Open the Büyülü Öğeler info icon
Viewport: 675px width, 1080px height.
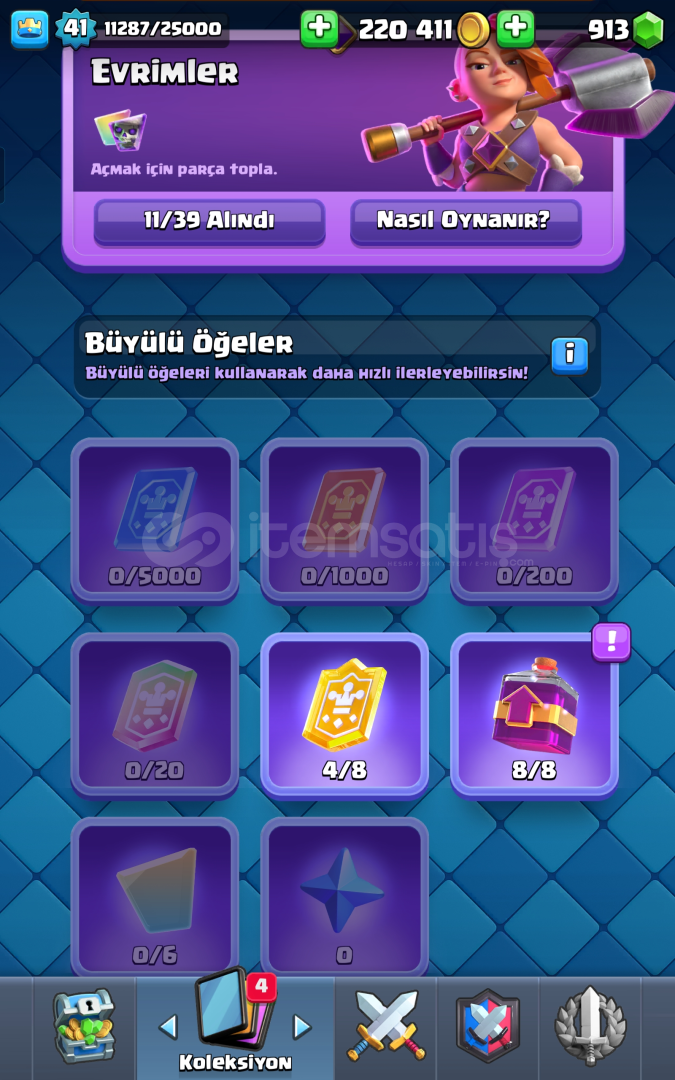pyautogui.click(x=569, y=354)
